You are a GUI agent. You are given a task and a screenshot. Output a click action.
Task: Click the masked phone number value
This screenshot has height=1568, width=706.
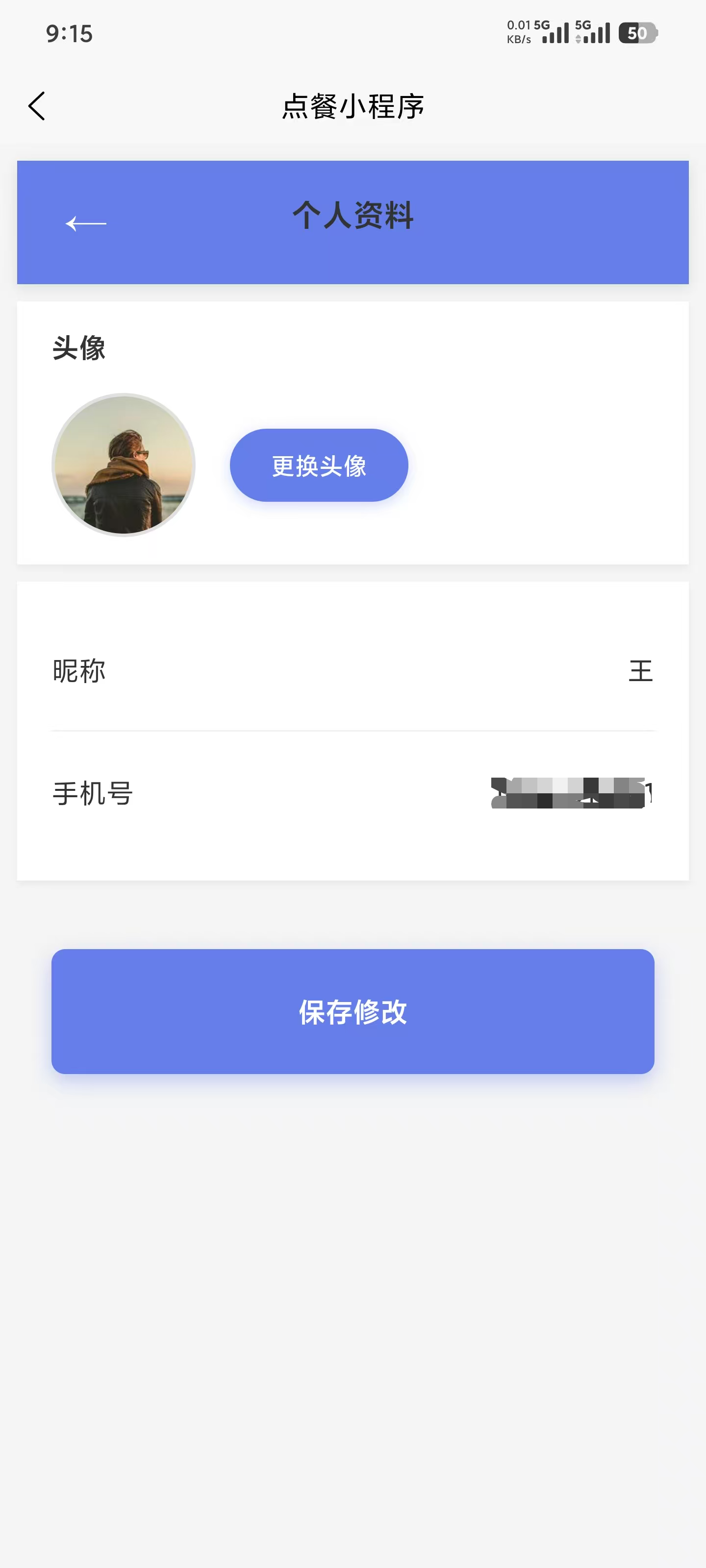571,792
